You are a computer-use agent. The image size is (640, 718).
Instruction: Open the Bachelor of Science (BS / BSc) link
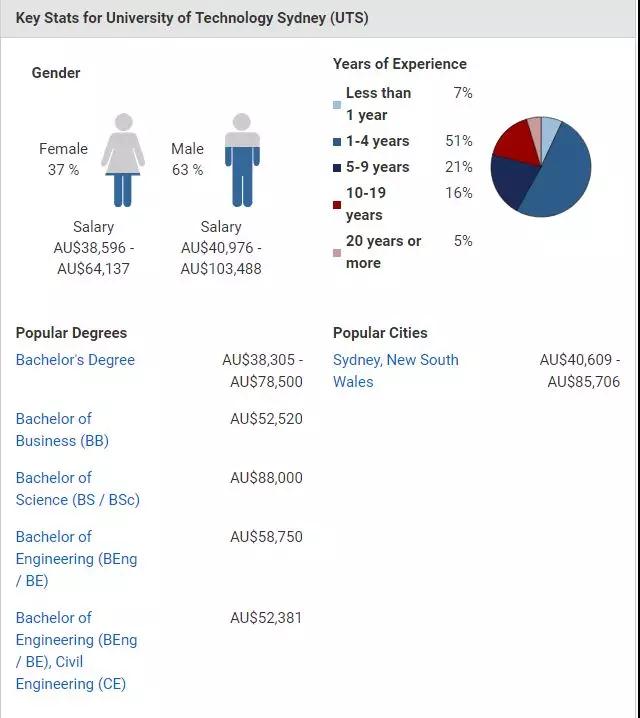point(77,488)
